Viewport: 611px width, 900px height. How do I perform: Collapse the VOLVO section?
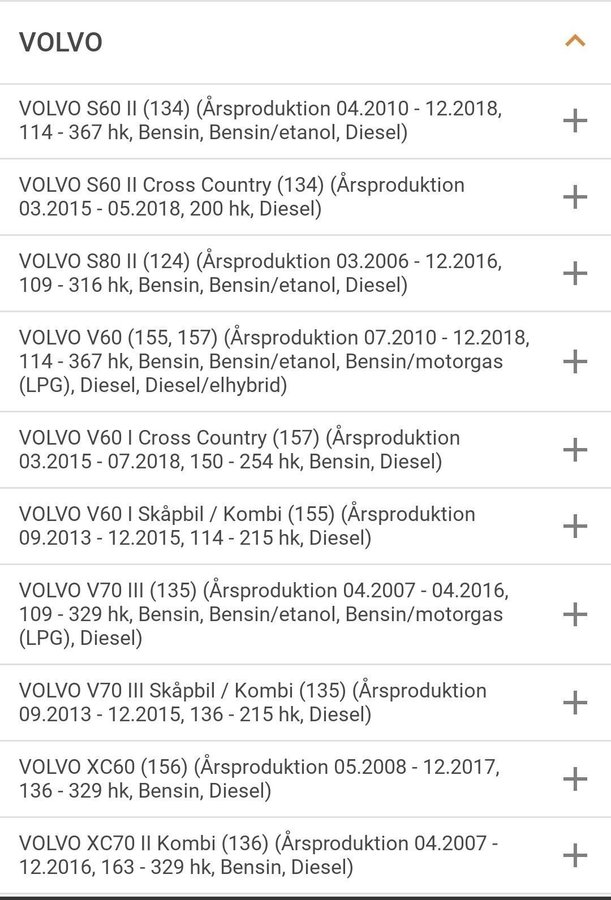click(574, 41)
